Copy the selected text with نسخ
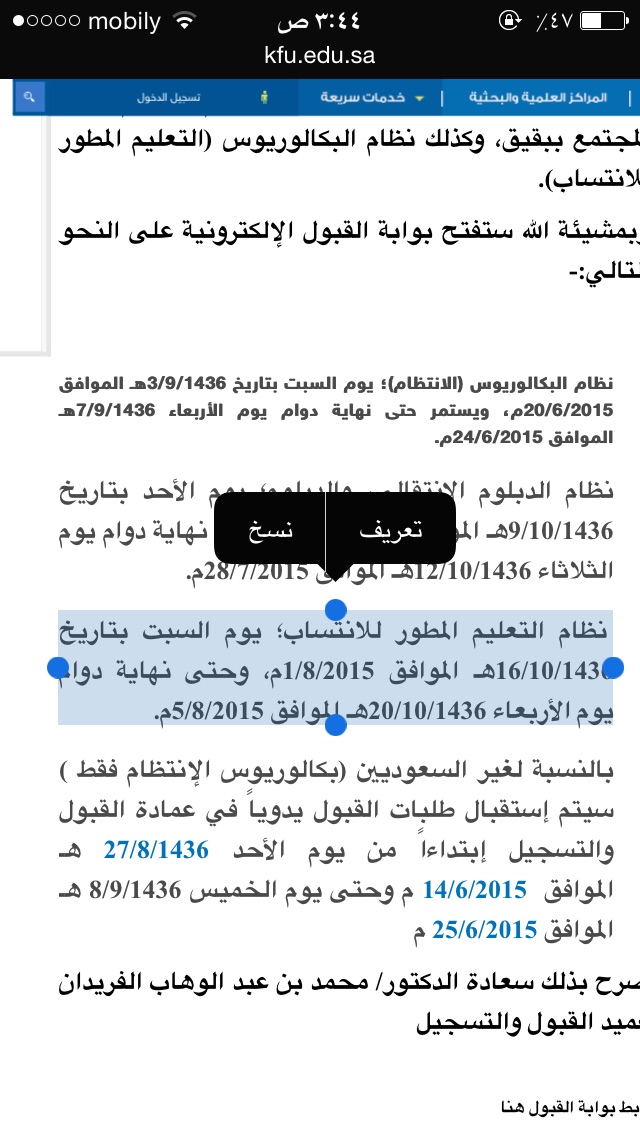This screenshot has height=1136, width=640. (270, 530)
